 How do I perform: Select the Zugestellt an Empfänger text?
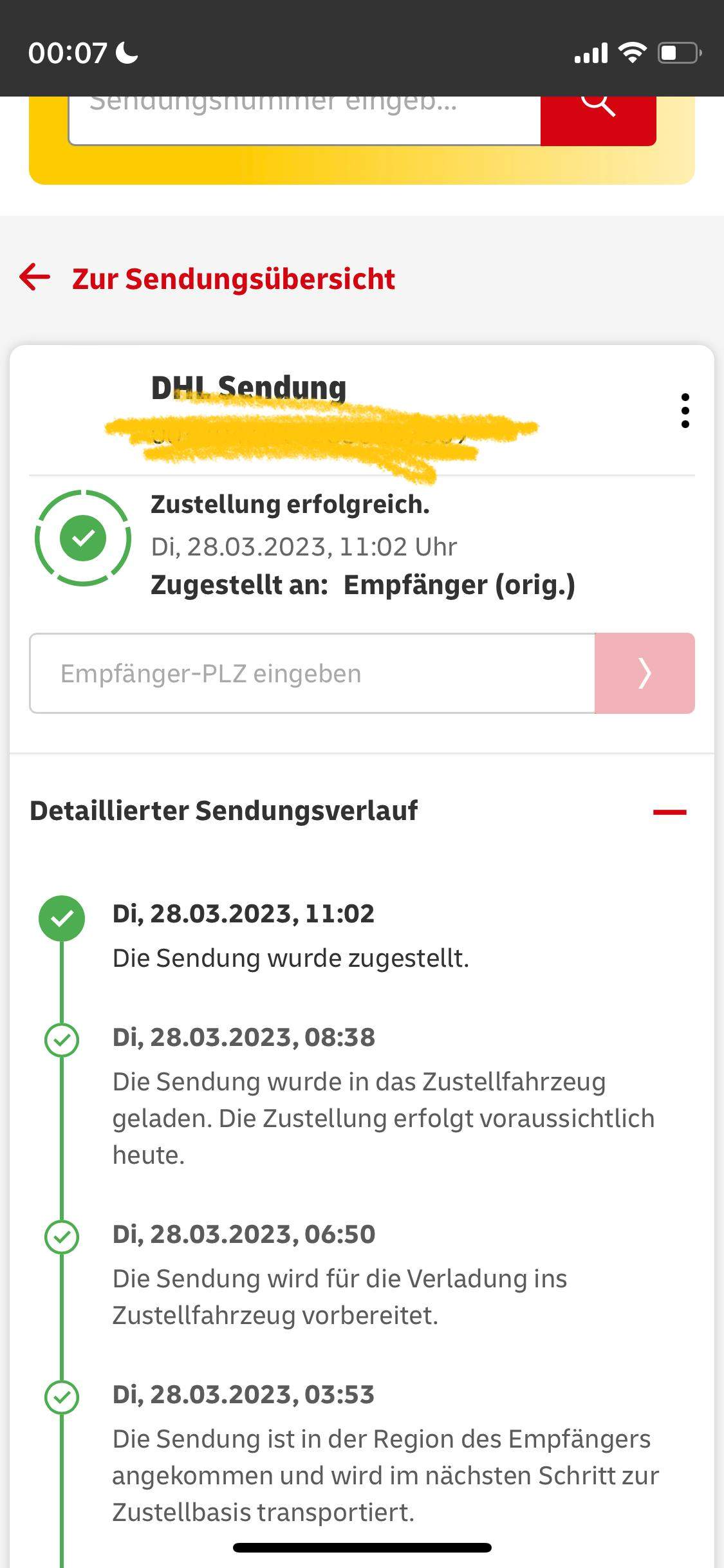tap(364, 584)
